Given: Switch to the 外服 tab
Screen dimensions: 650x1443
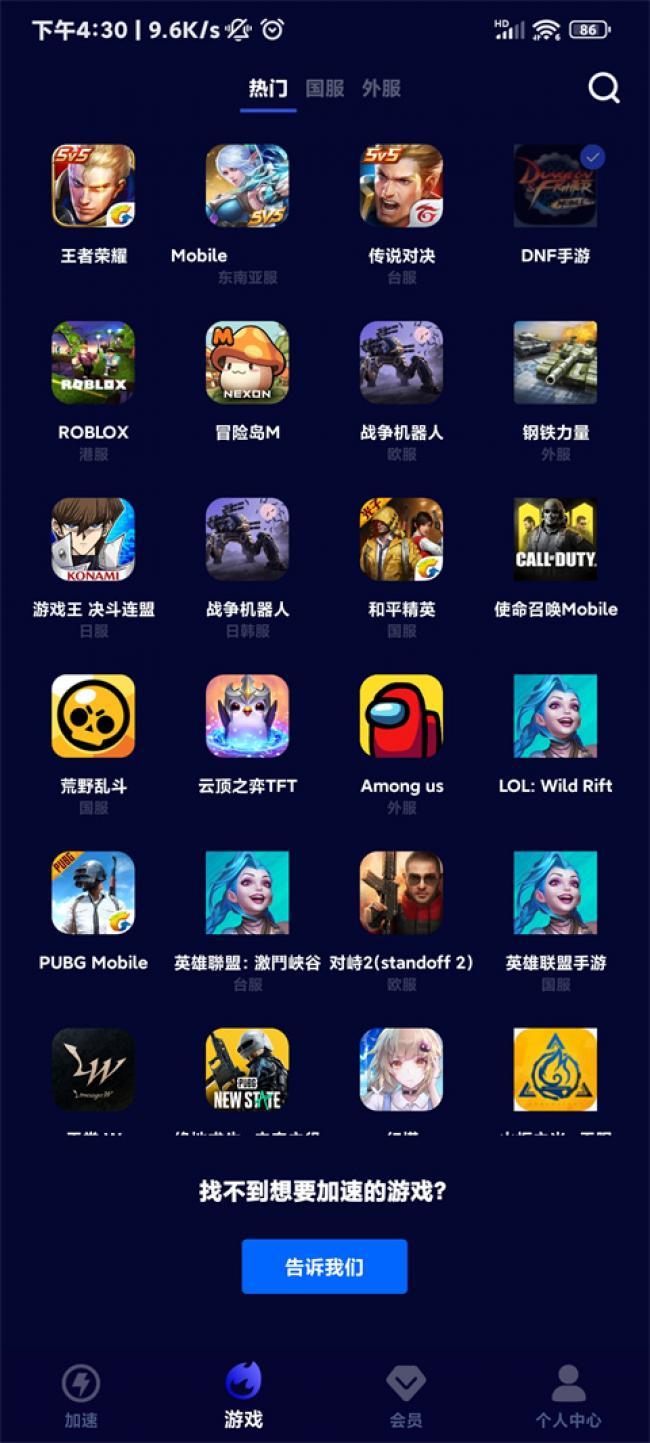Looking at the screenshot, I should pos(381,89).
